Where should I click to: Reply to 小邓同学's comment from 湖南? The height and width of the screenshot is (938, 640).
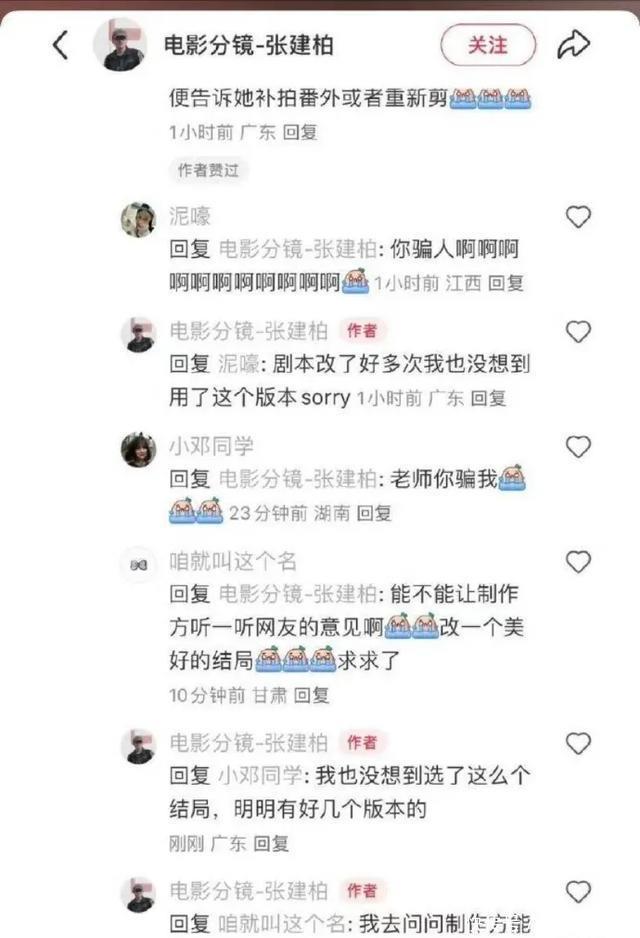tap(374, 513)
